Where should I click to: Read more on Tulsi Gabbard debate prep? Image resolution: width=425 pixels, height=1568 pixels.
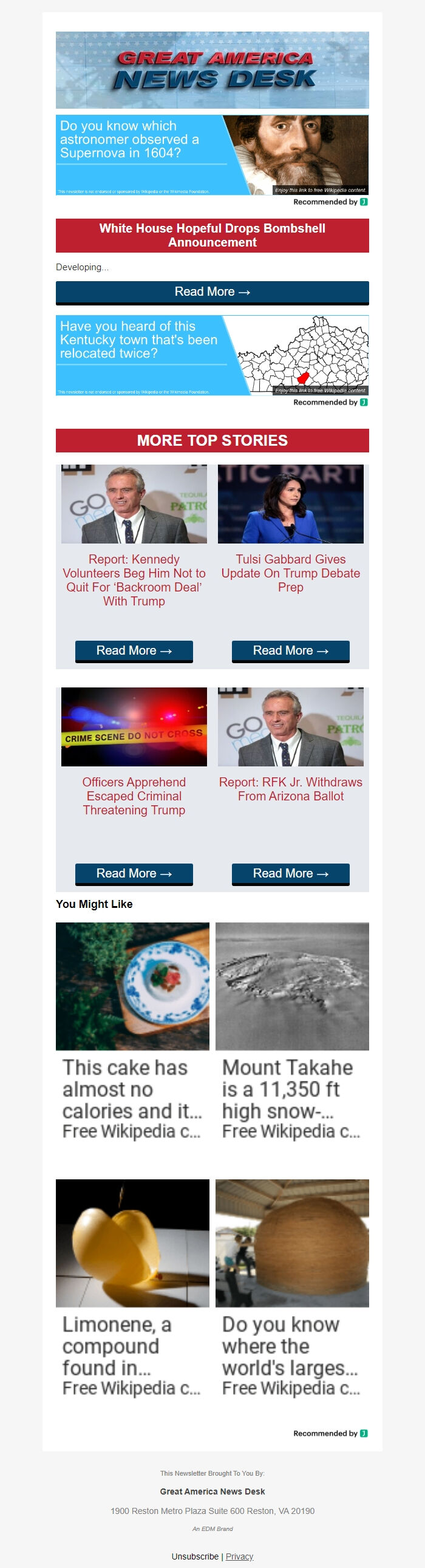(x=290, y=650)
